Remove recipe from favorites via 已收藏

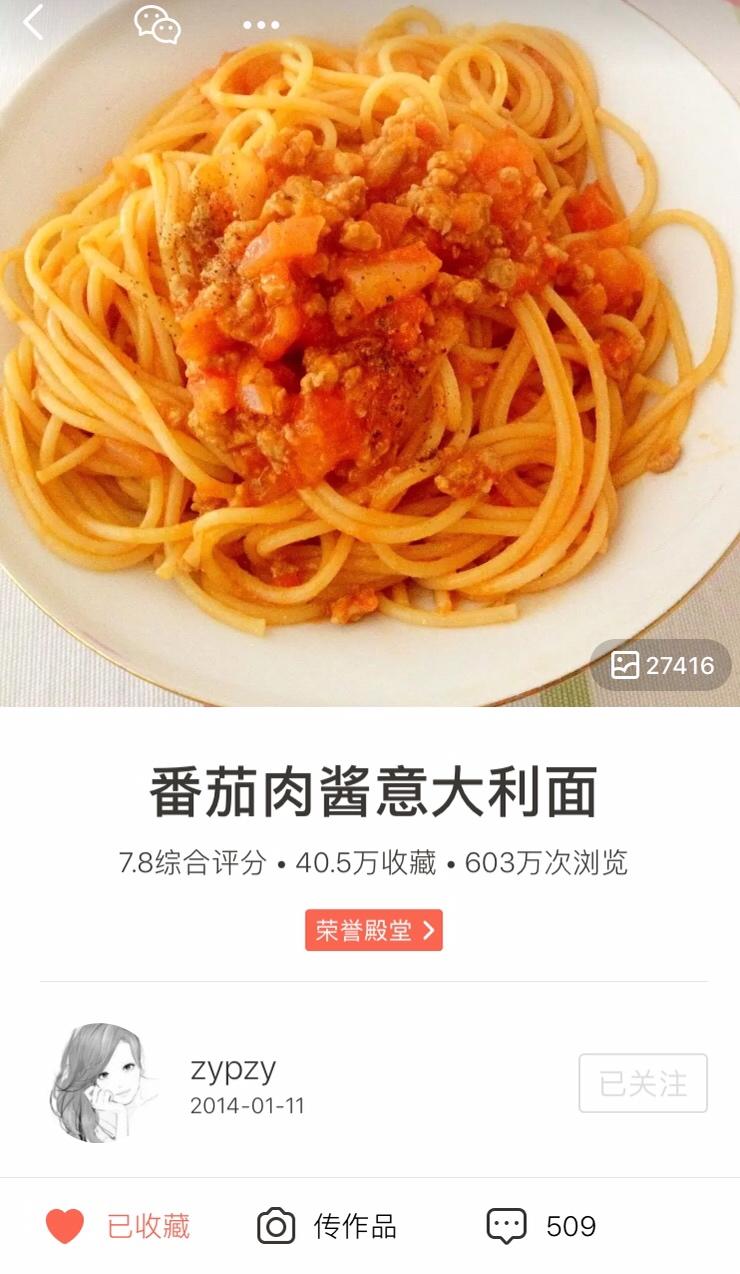click(x=118, y=1226)
